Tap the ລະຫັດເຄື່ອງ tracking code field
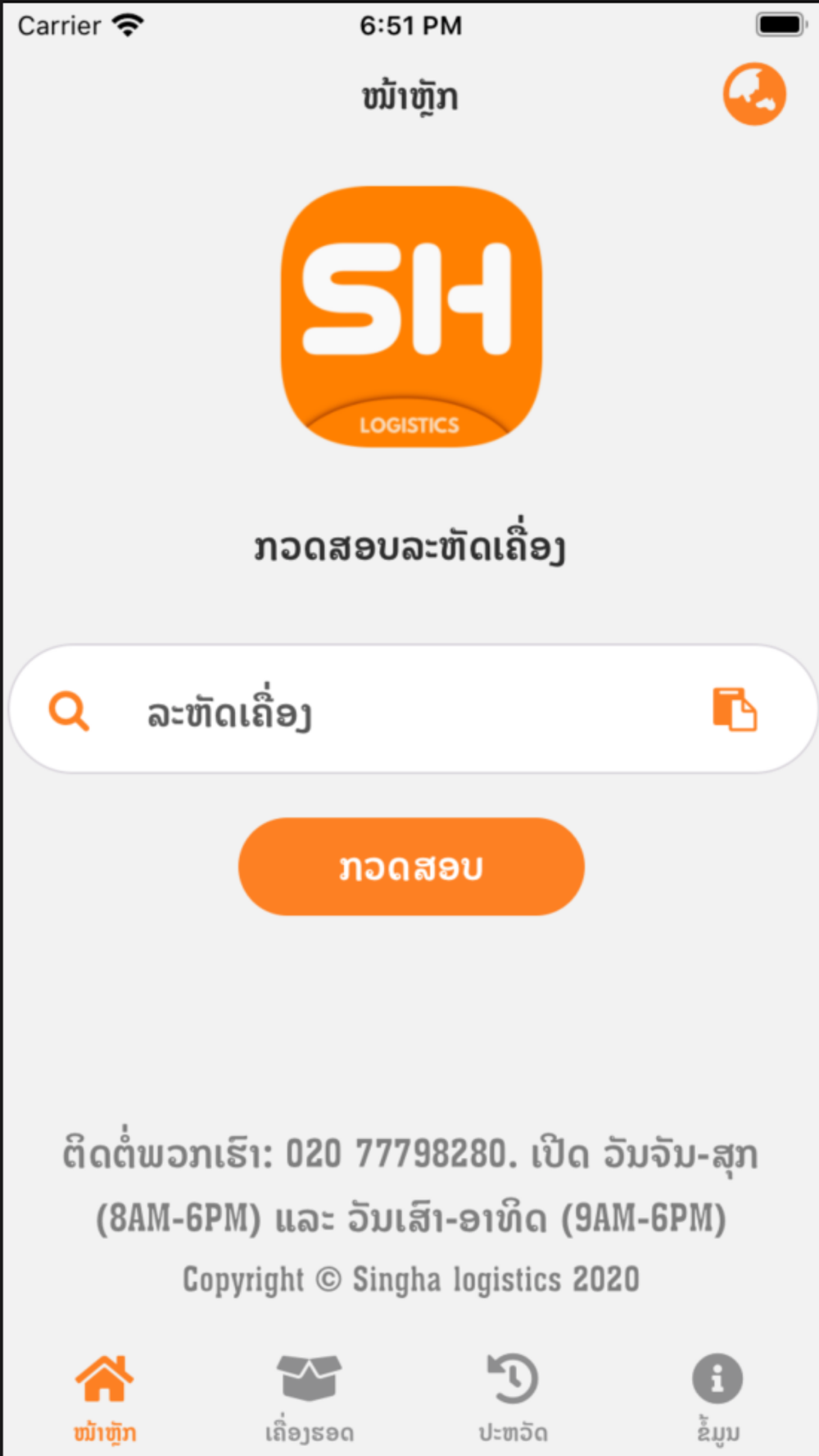The image size is (819, 1456). coord(413,709)
